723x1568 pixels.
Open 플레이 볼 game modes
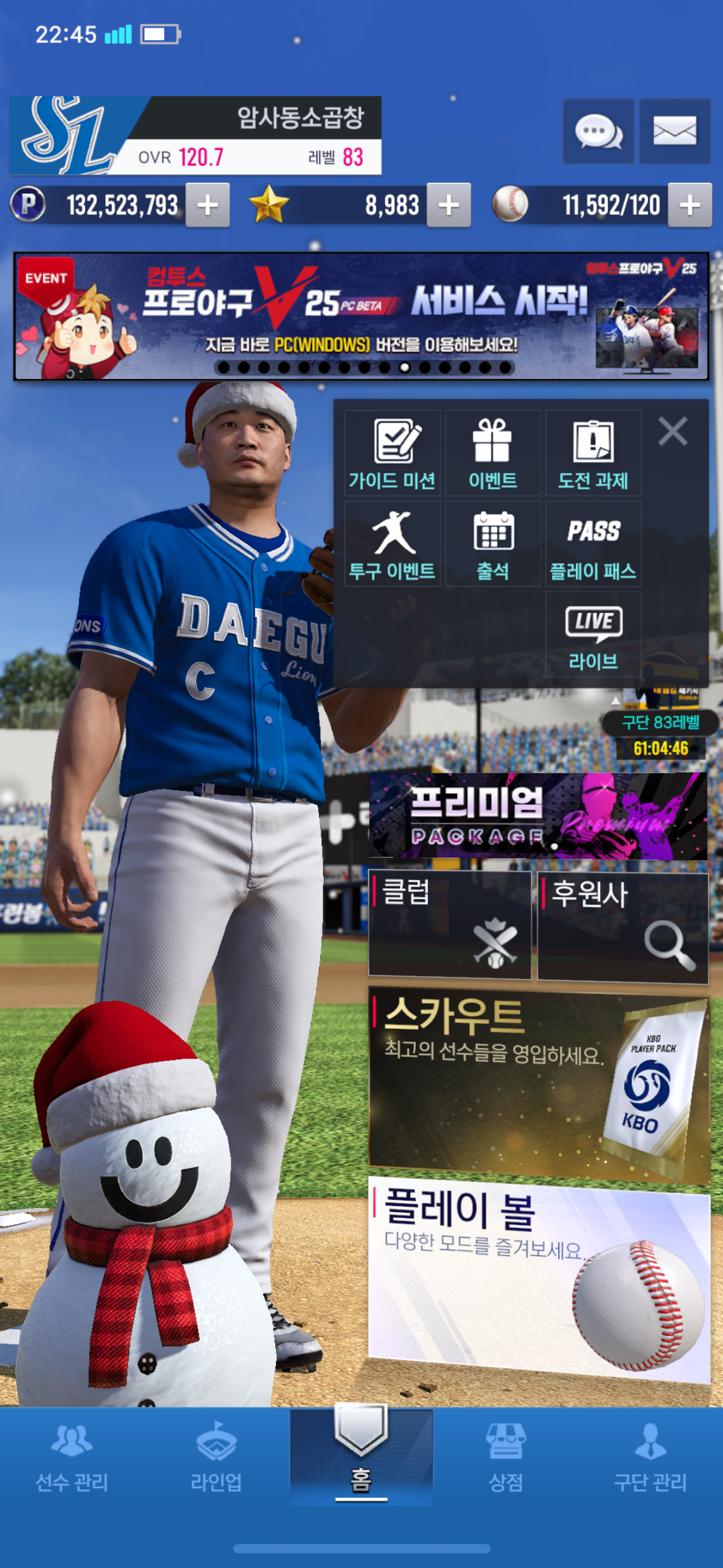click(x=538, y=1279)
